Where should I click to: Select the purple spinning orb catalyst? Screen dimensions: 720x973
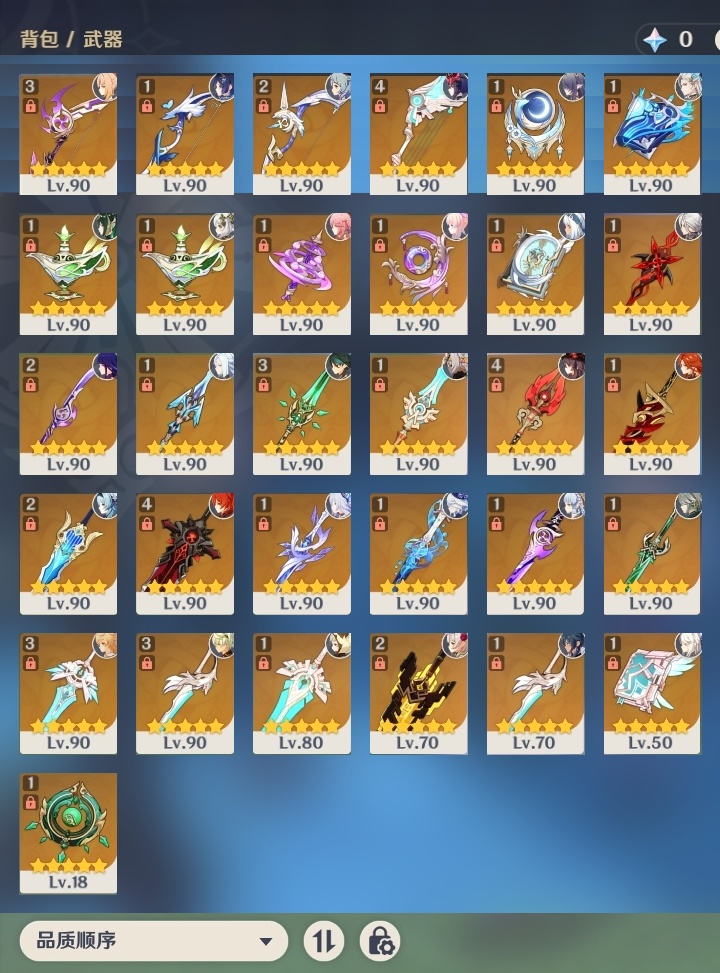(302, 272)
